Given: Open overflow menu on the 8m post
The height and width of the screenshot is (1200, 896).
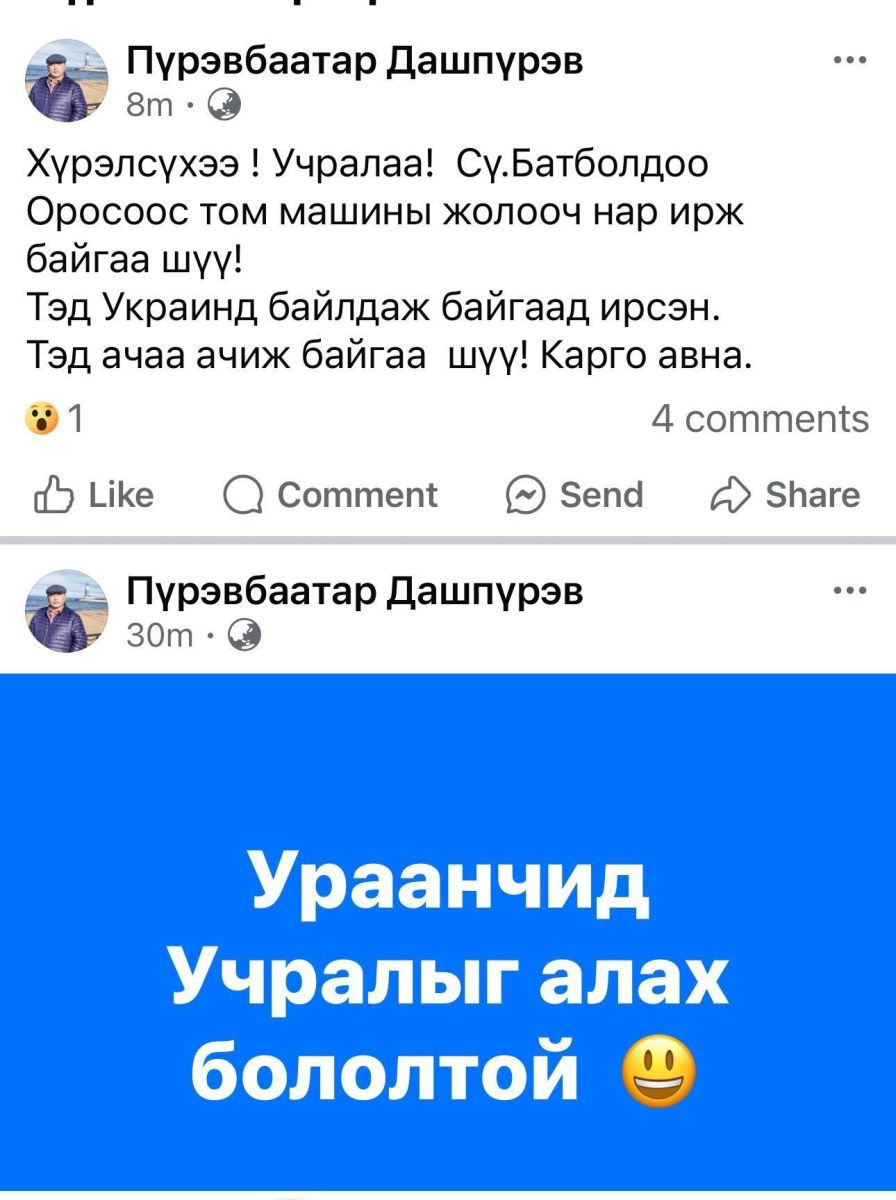Looking at the screenshot, I should (x=849, y=60).
